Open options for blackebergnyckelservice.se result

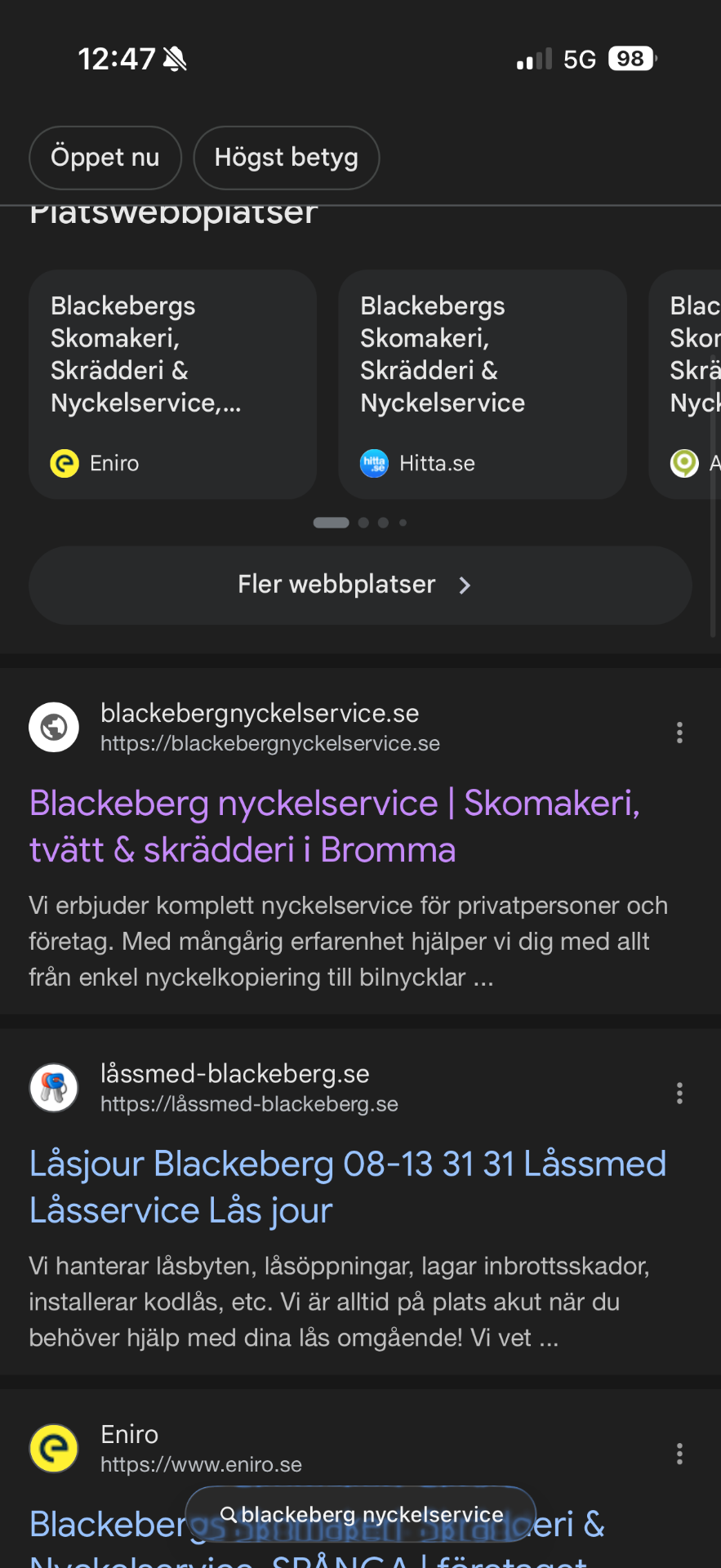pyautogui.click(x=679, y=733)
